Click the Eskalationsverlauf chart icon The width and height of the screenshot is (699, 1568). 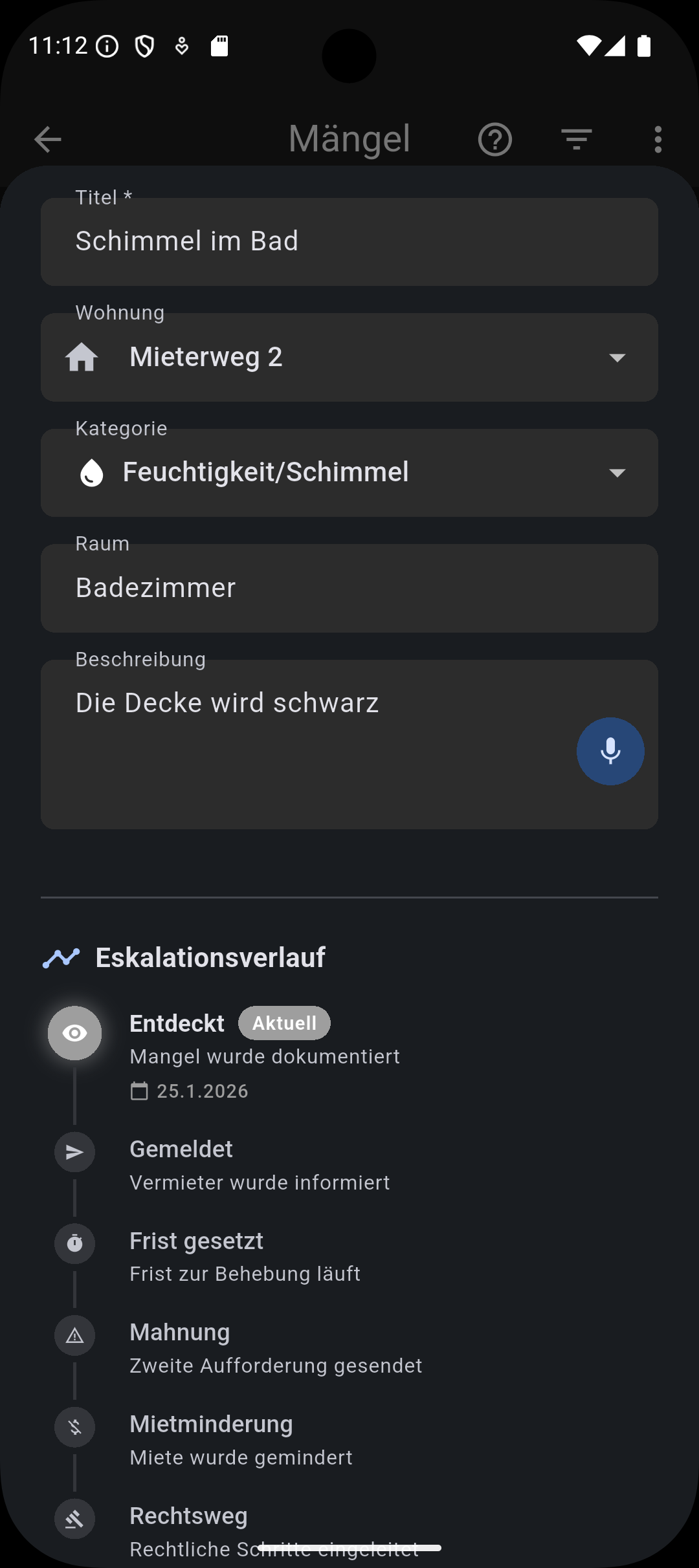click(x=60, y=958)
